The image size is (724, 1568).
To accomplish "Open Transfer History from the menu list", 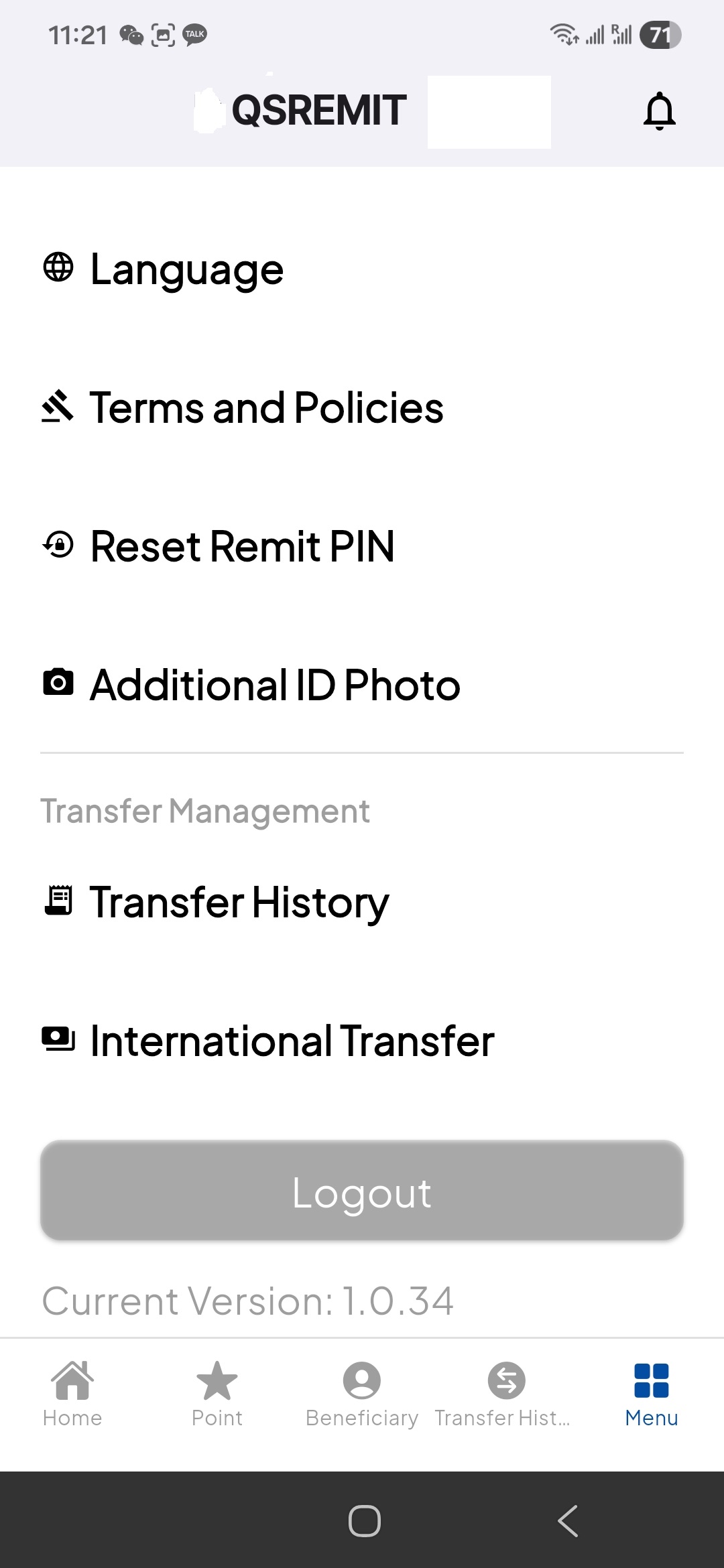I will pos(239,902).
